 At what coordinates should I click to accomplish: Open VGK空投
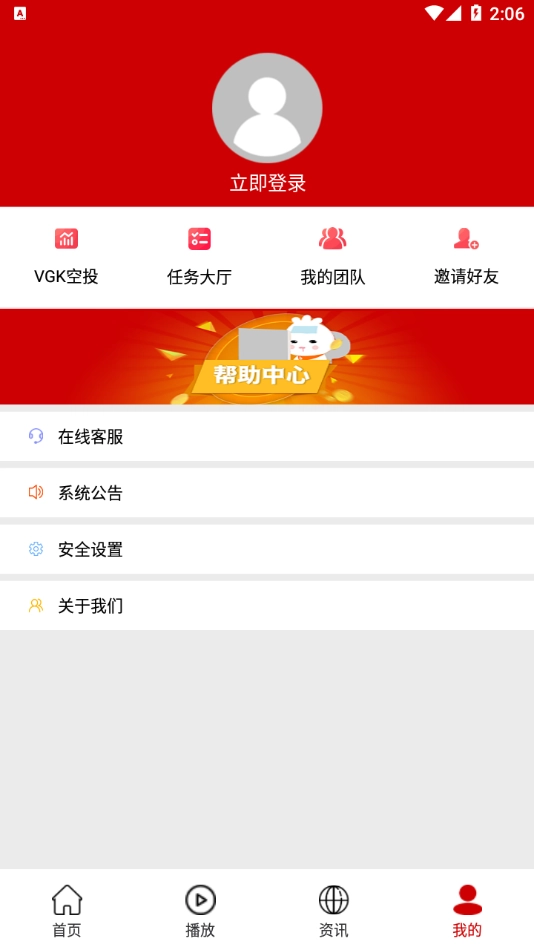(x=66, y=257)
